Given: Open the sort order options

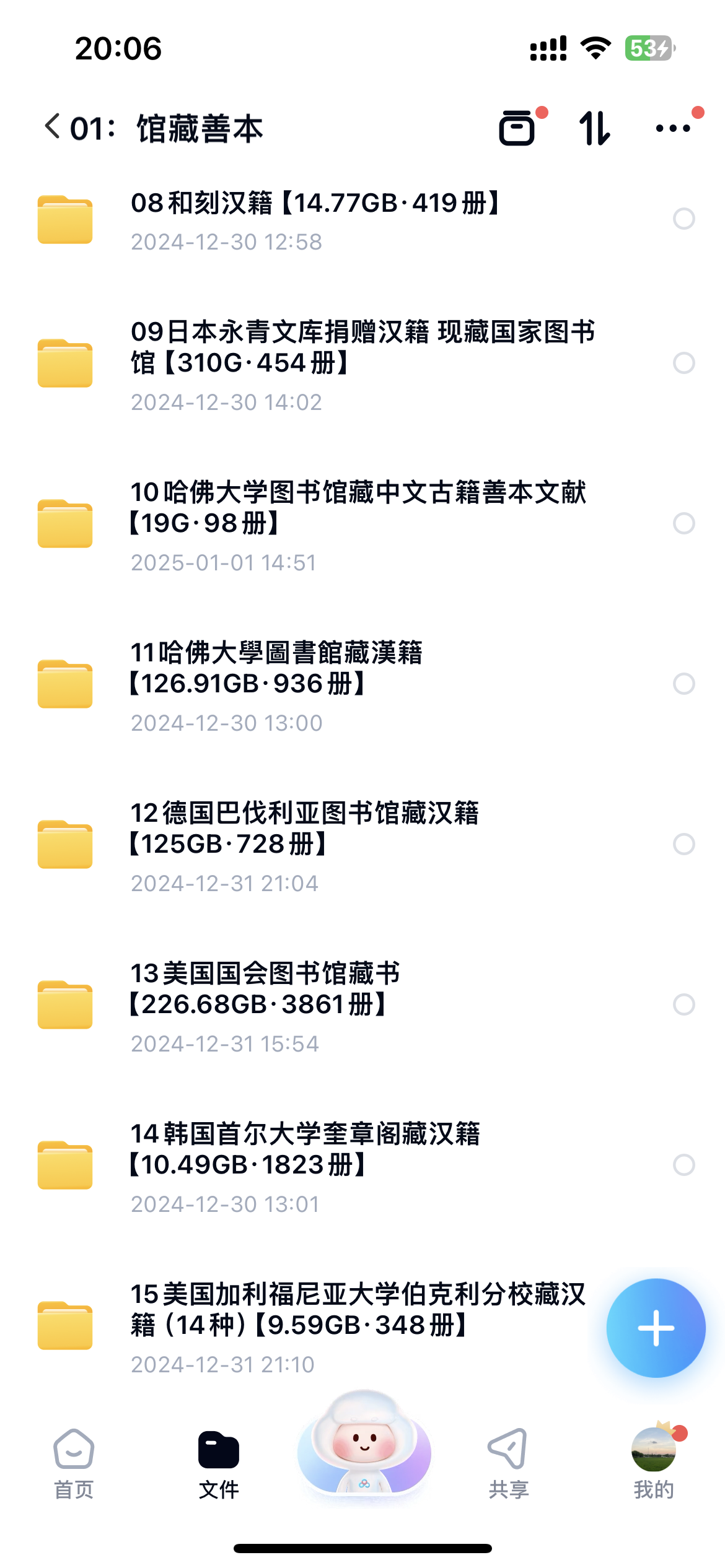Looking at the screenshot, I should 595,128.
